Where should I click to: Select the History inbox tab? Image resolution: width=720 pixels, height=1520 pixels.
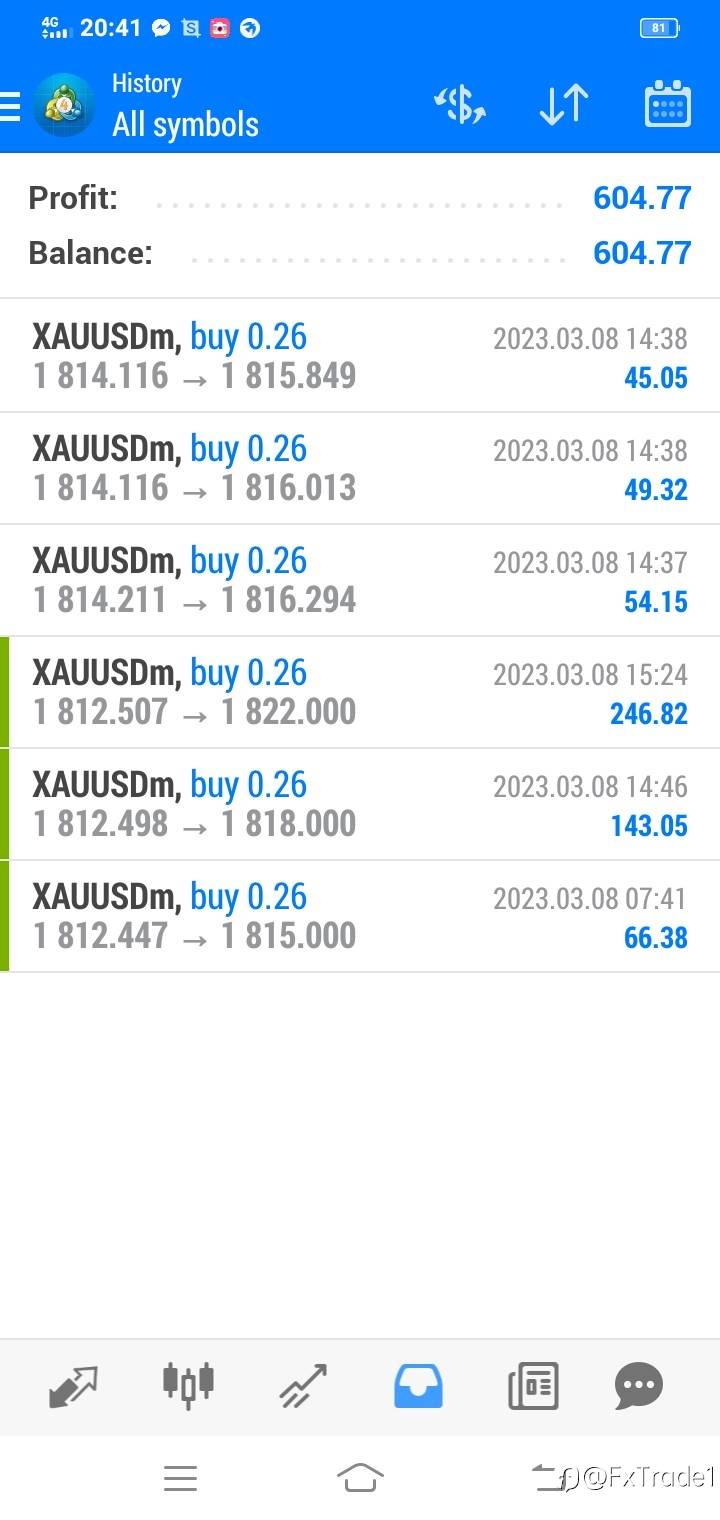[418, 1387]
